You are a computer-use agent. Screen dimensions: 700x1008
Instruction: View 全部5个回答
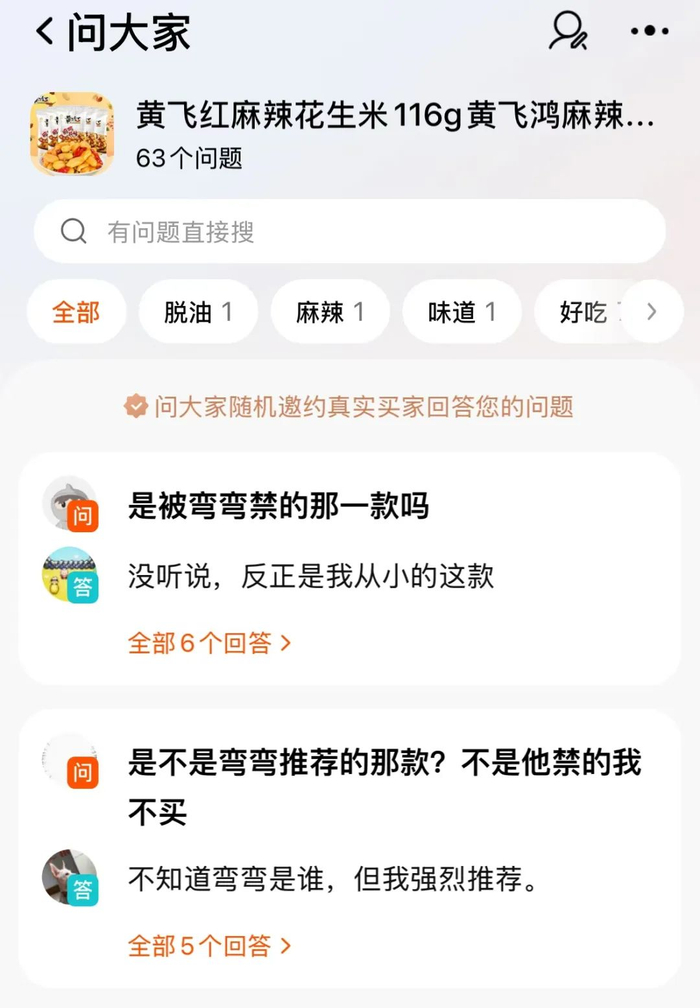pyautogui.click(x=210, y=946)
